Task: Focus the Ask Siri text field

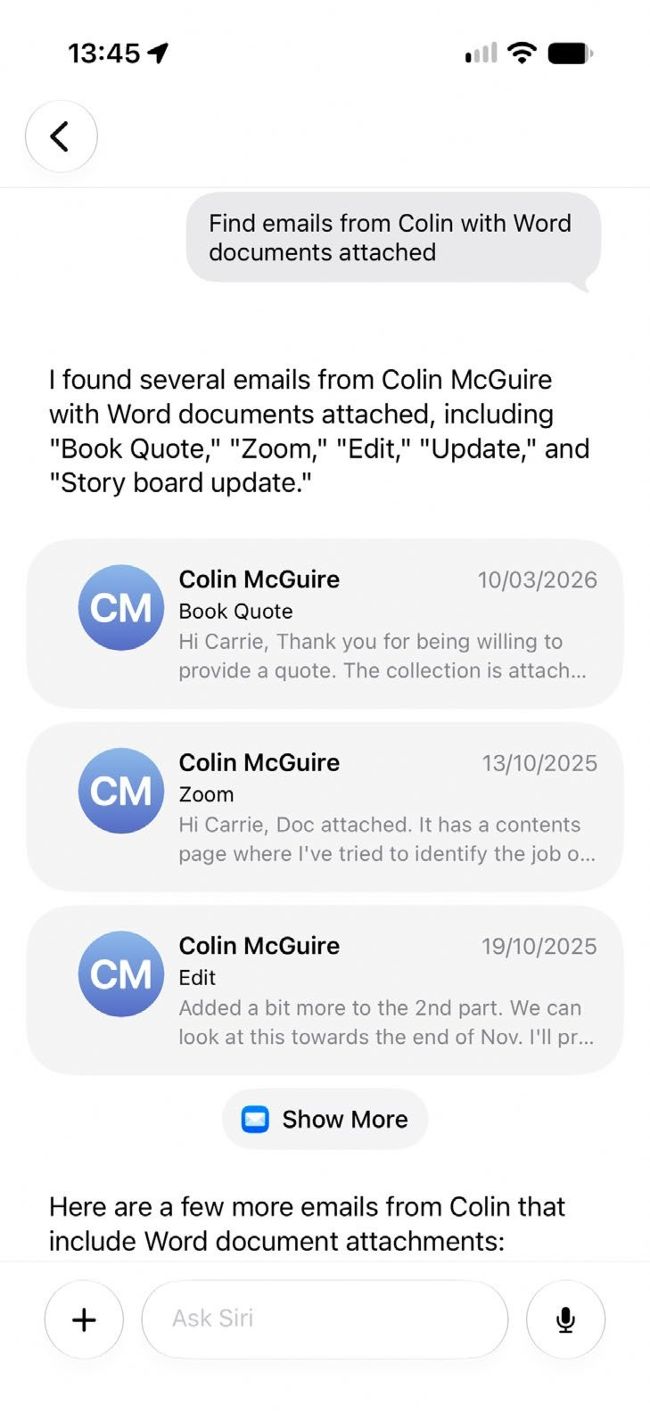Action: pyautogui.click(x=325, y=1319)
